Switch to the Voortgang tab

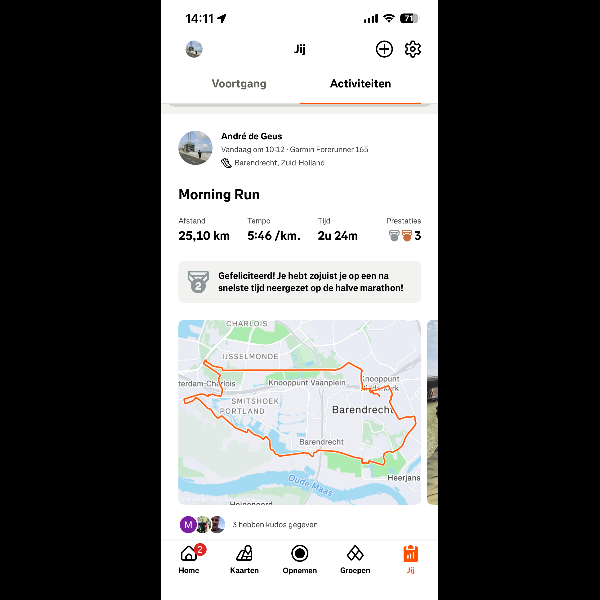[x=239, y=84]
